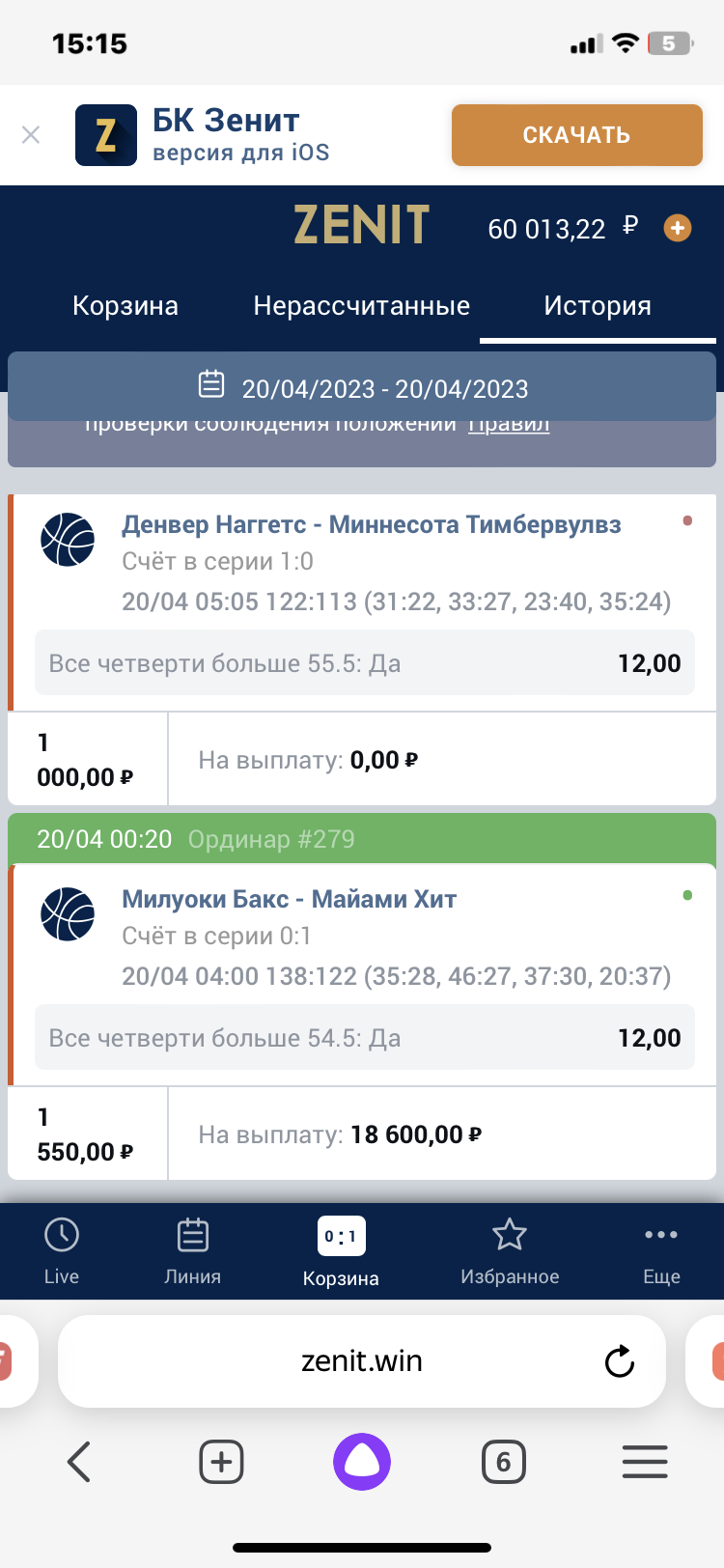Switch to the Корзина top tab

125,306
